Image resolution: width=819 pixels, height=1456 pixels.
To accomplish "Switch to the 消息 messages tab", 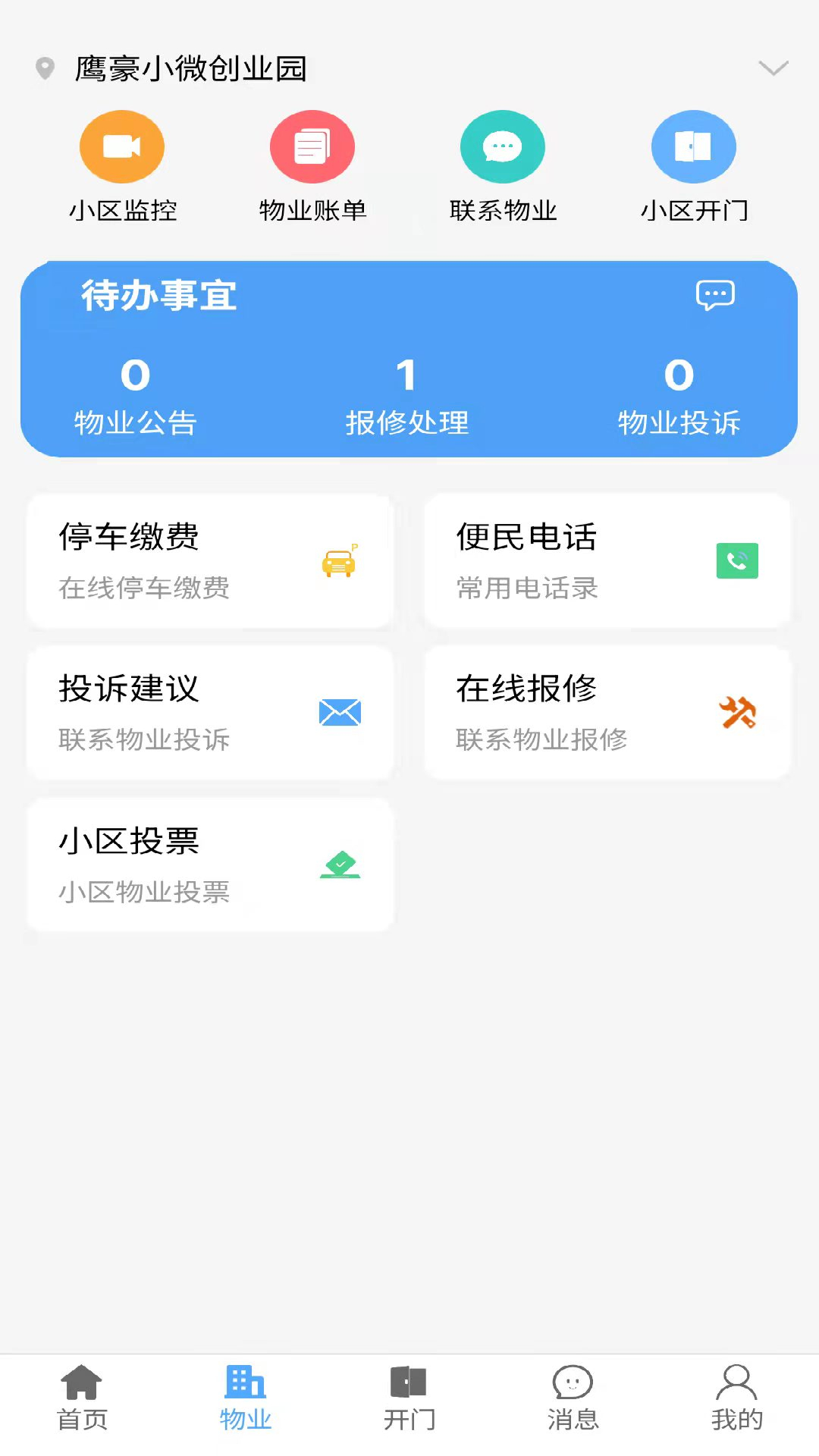I will (x=573, y=1399).
